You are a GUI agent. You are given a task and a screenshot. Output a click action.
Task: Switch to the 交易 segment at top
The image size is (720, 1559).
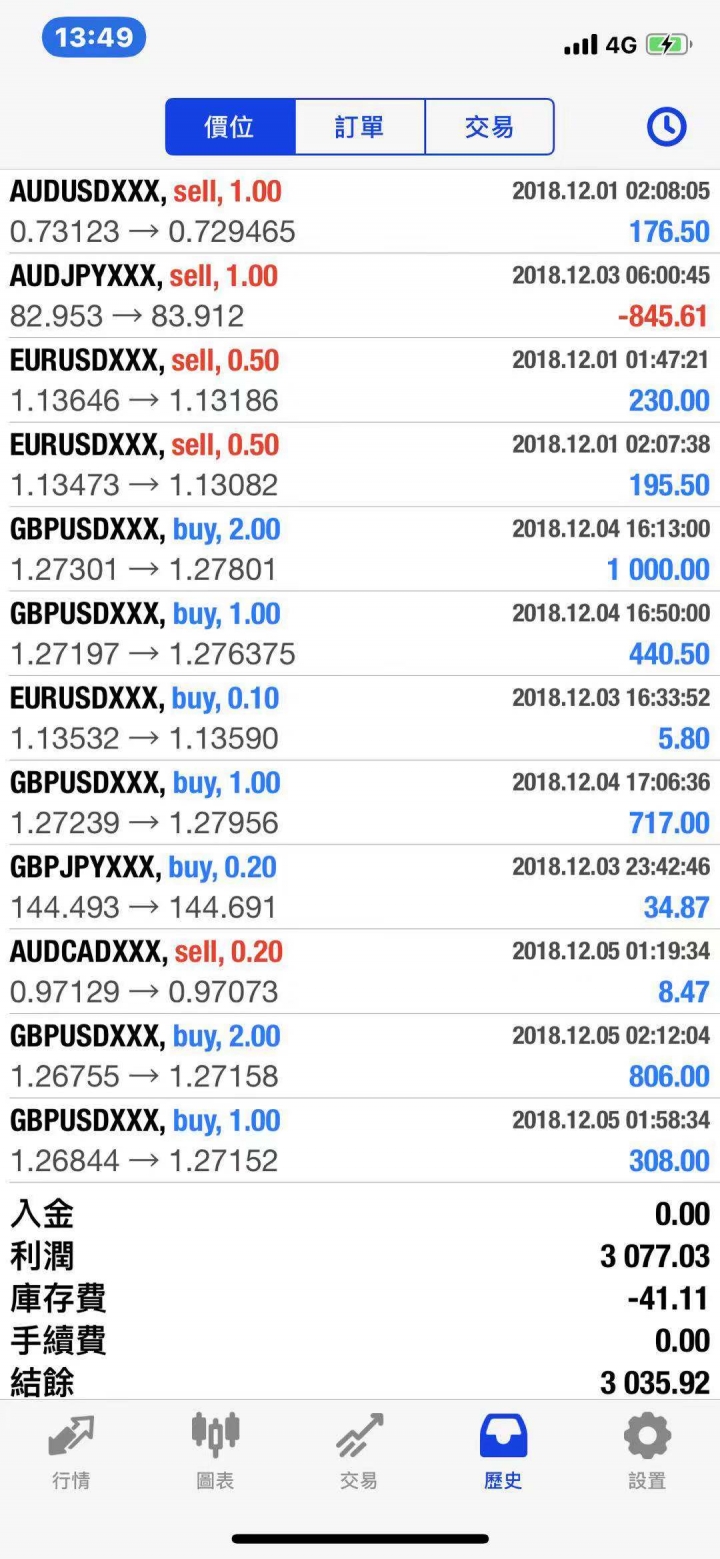coord(489,127)
